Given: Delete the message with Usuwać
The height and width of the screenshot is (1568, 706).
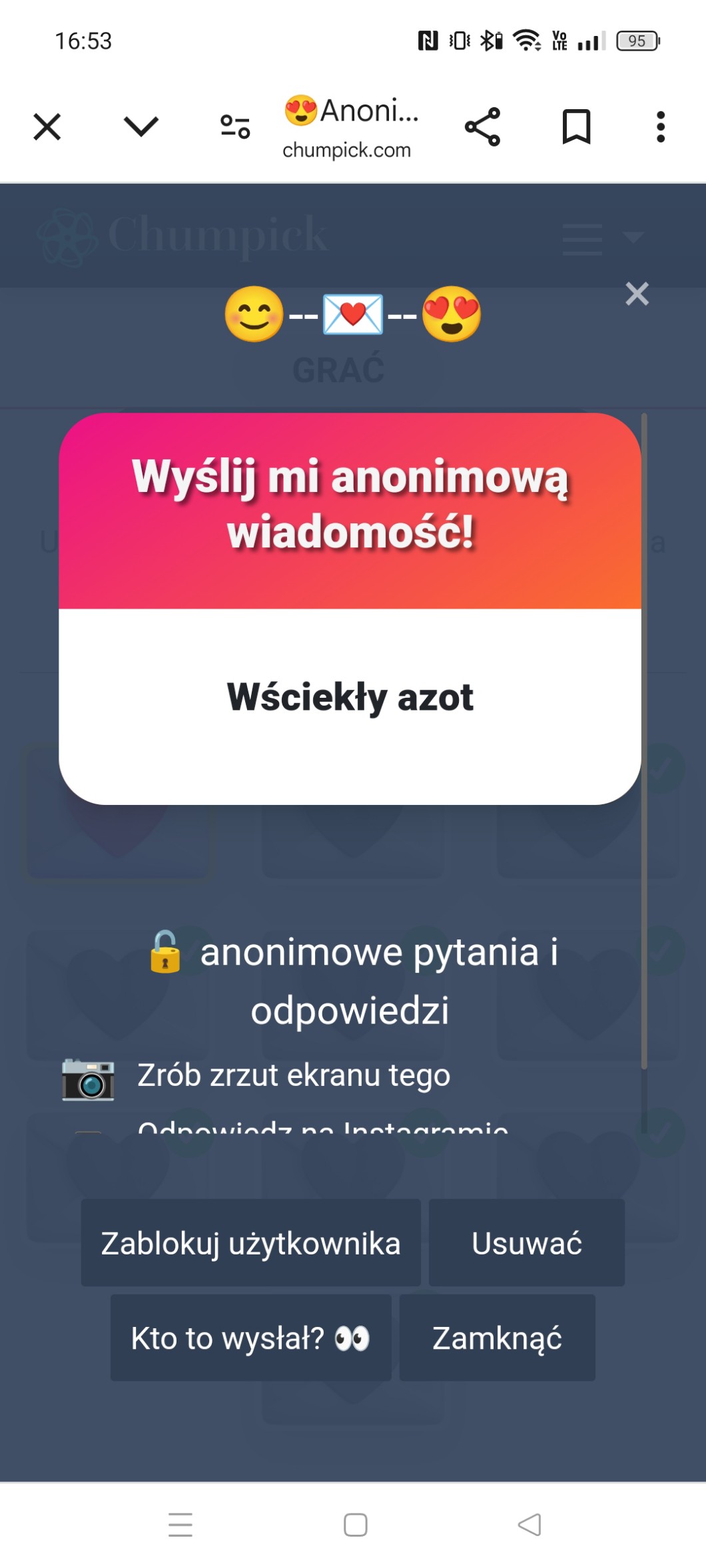Looking at the screenshot, I should pos(526,1243).
